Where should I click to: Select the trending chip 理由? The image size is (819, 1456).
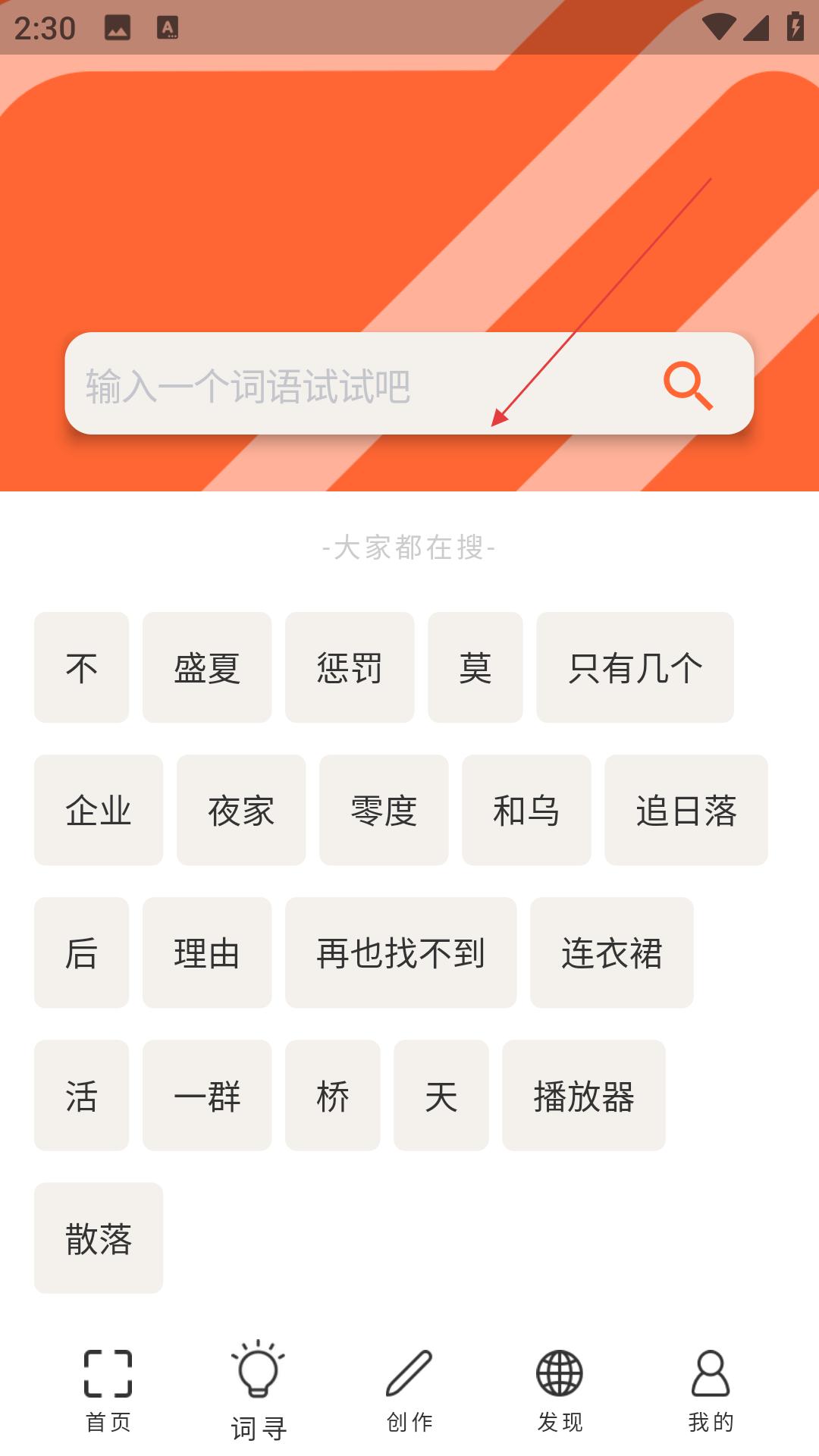[207, 952]
